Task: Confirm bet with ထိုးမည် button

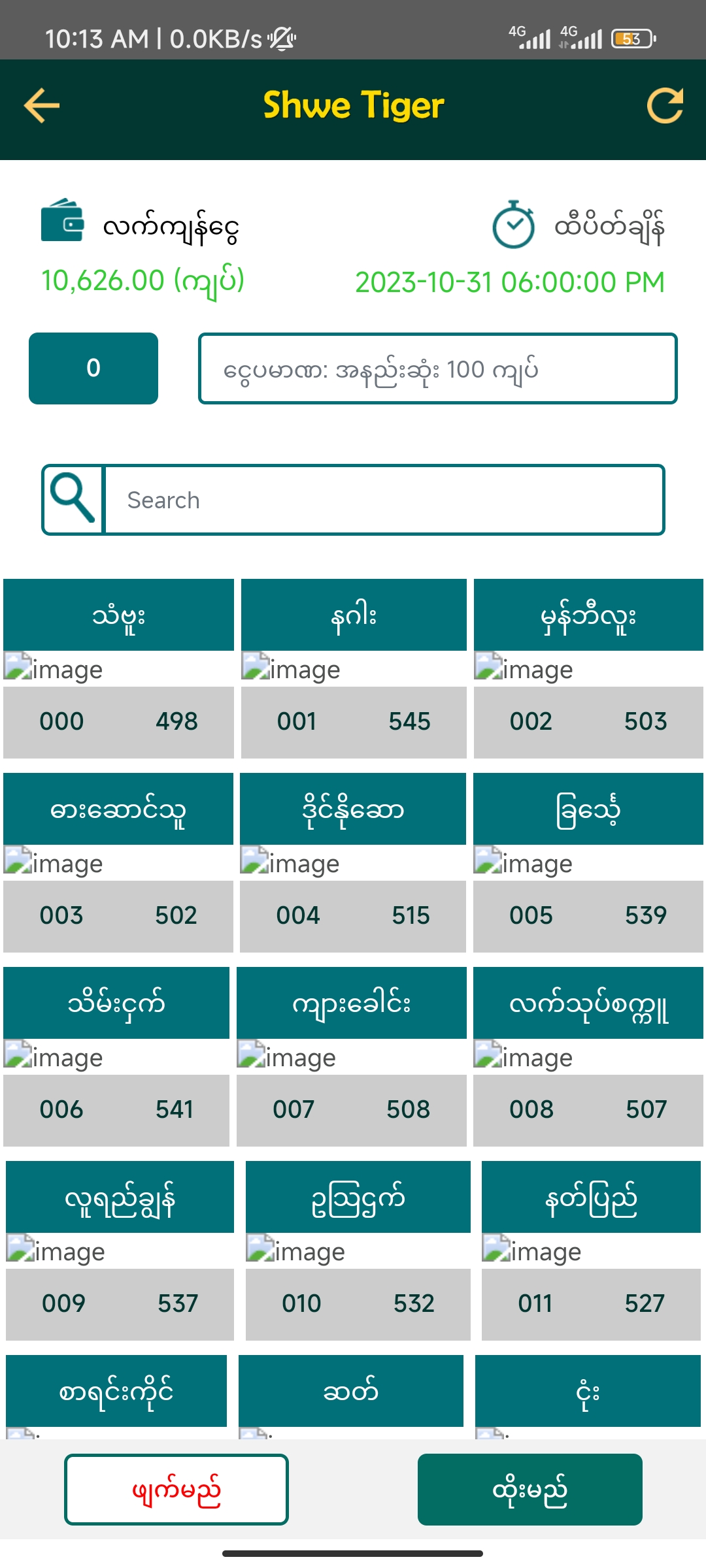Action: pos(529,1490)
